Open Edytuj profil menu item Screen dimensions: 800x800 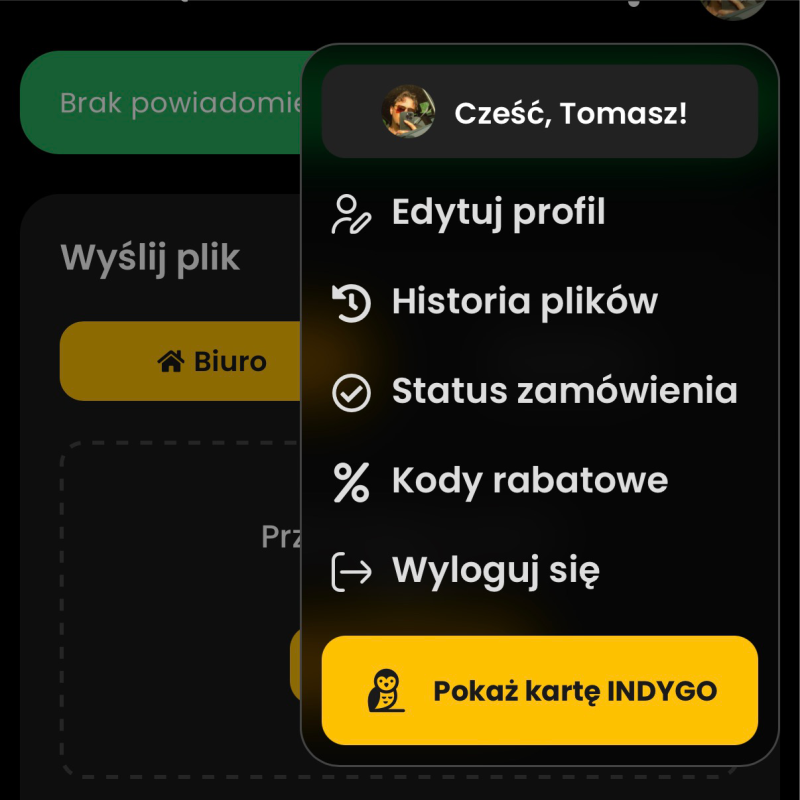click(498, 213)
